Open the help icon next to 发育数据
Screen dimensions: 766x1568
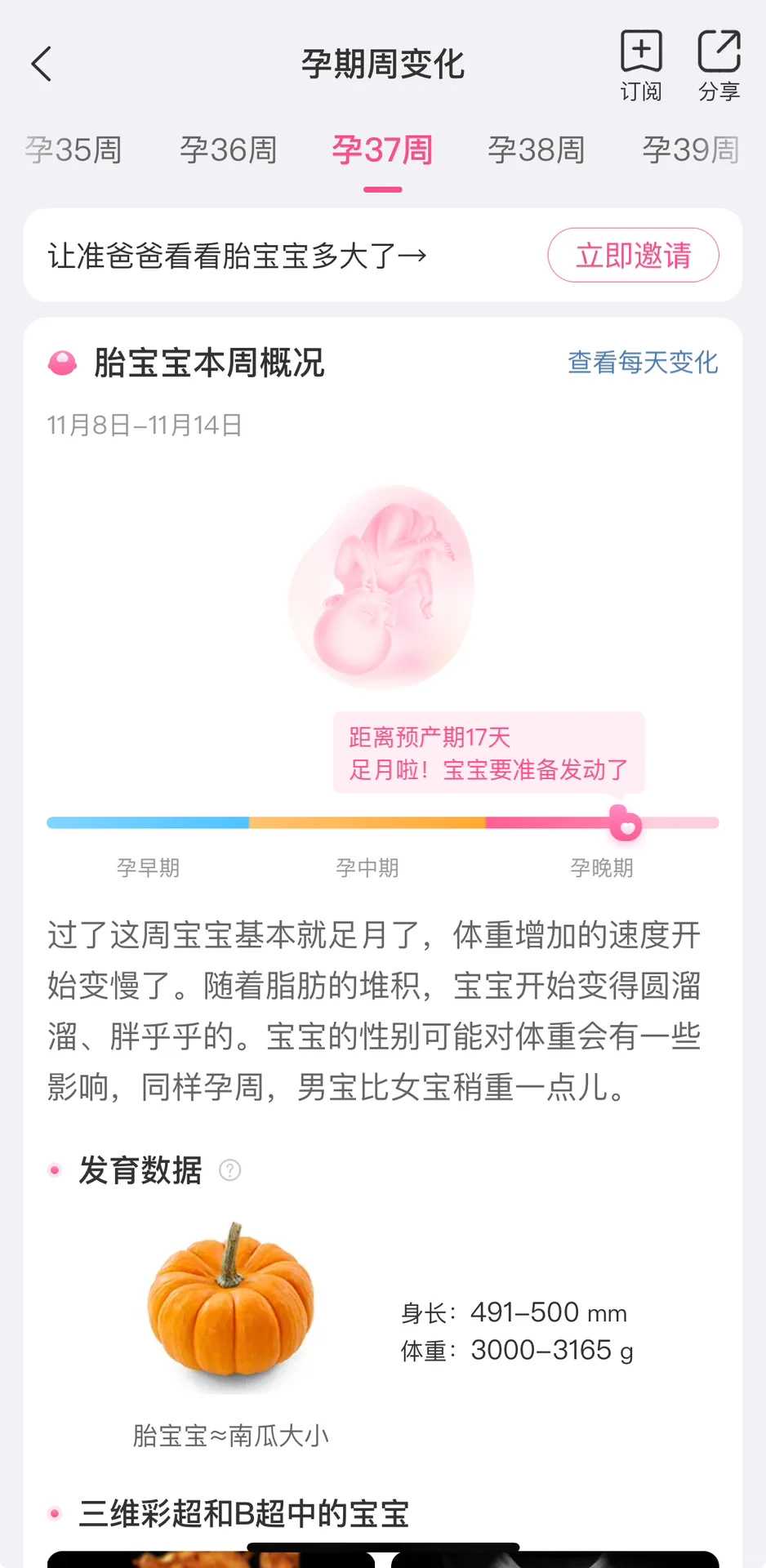coord(231,1170)
